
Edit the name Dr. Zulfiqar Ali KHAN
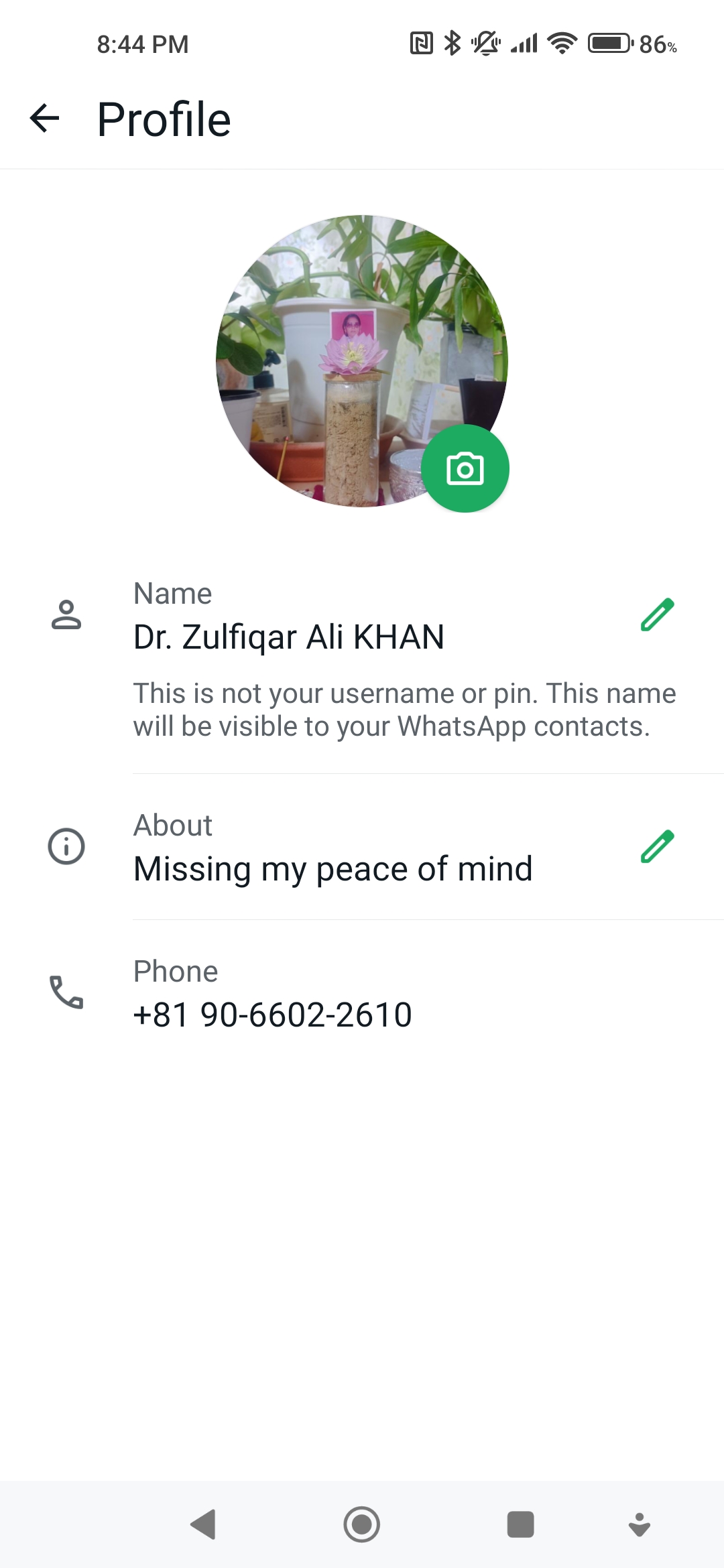coord(657,615)
